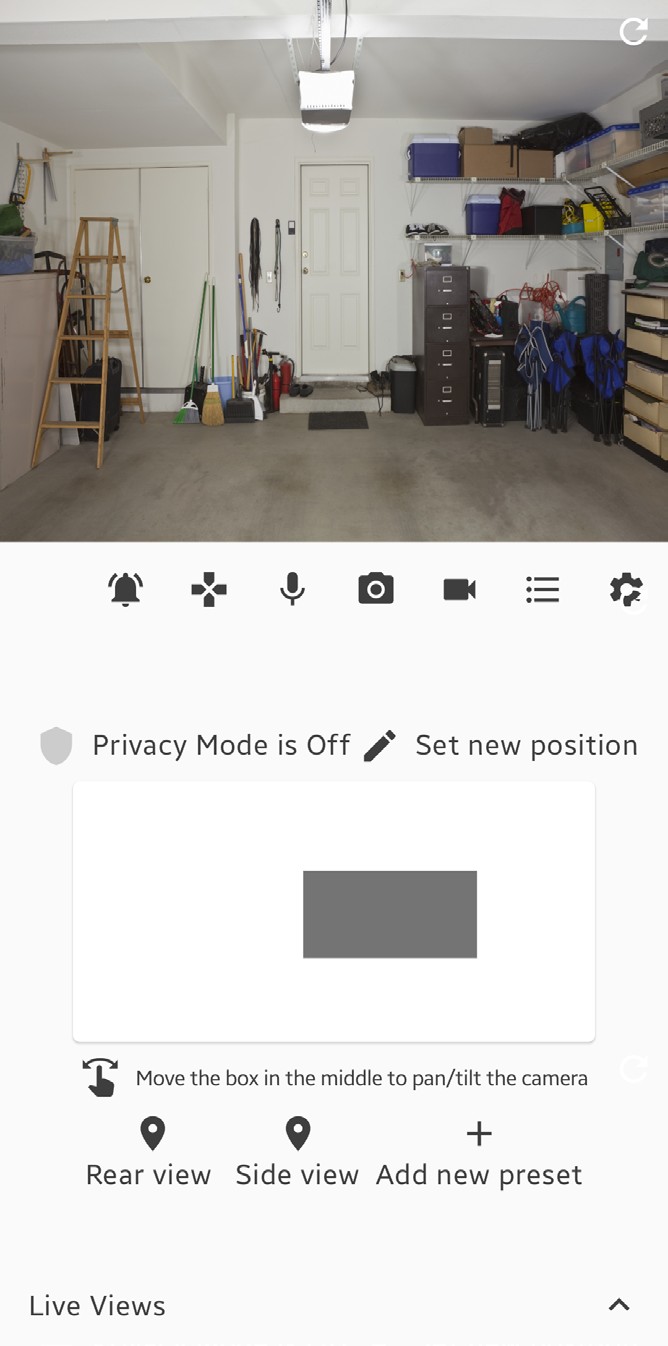The height and width of the screenshot is (1346, 668).
Task: Open camera settings gear
Action: coord(626,590)
